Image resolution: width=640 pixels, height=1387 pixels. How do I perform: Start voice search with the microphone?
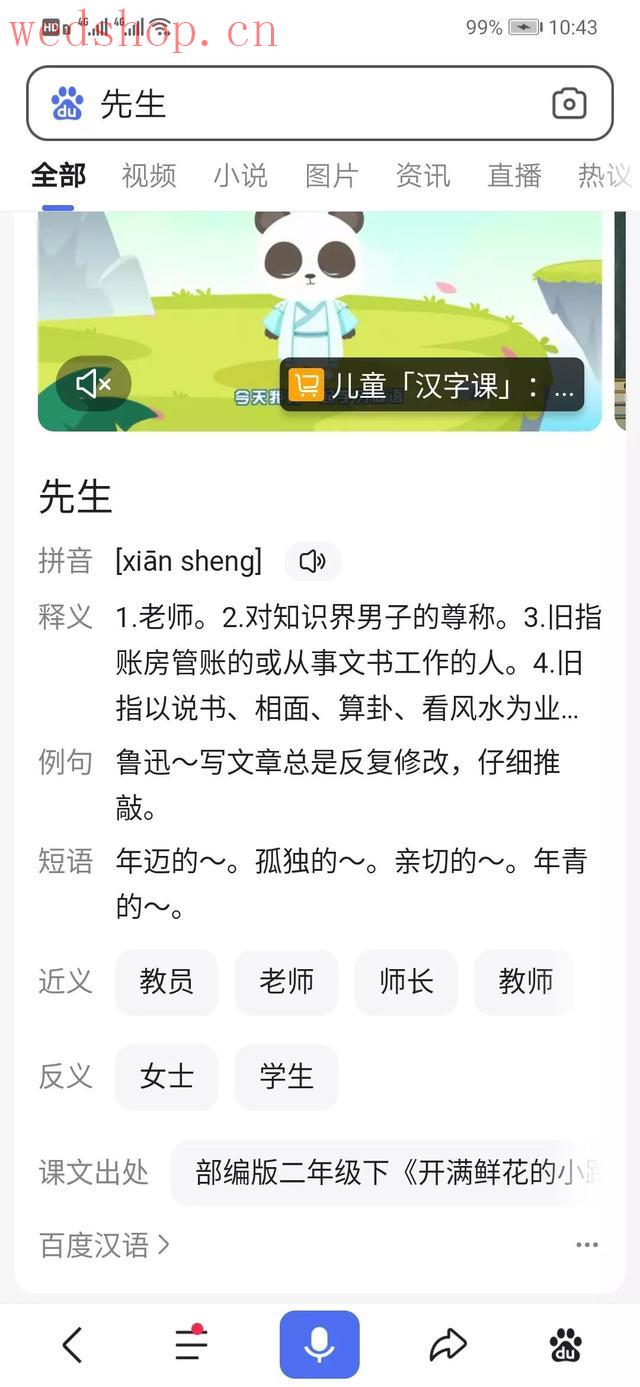[x=319, y=1345]
